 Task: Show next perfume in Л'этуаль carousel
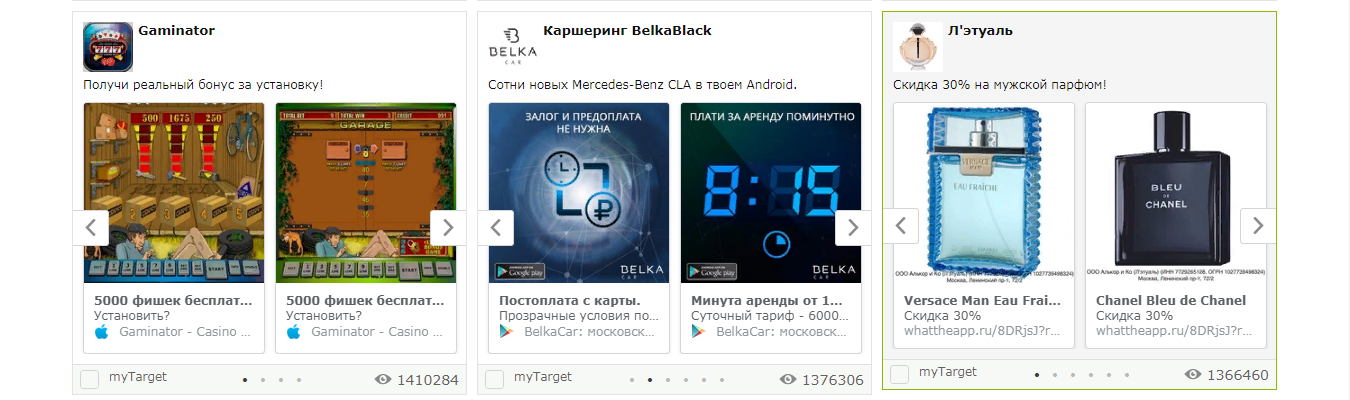click(1258, 225)
